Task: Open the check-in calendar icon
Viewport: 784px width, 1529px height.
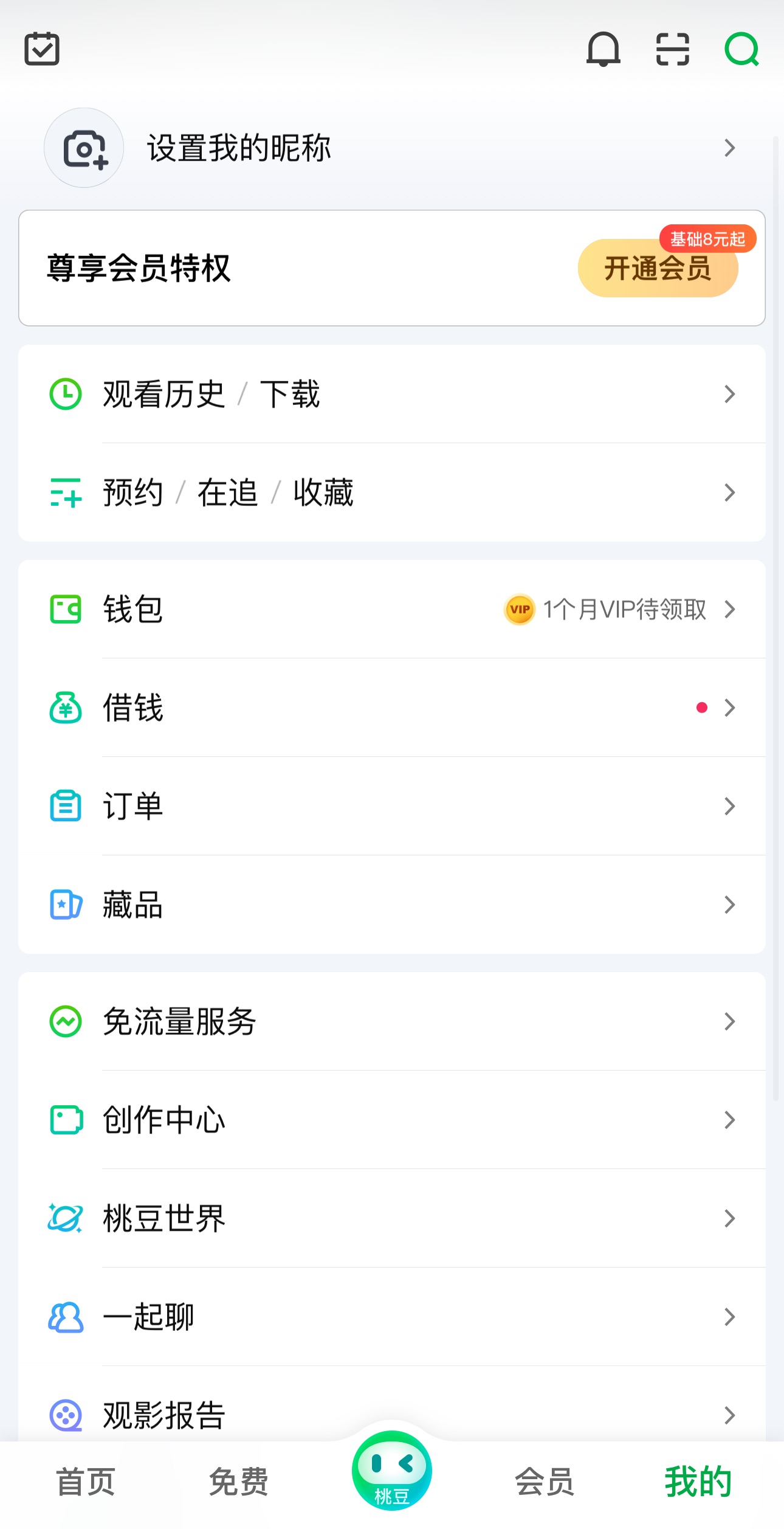Action: [x=42, y=49]
